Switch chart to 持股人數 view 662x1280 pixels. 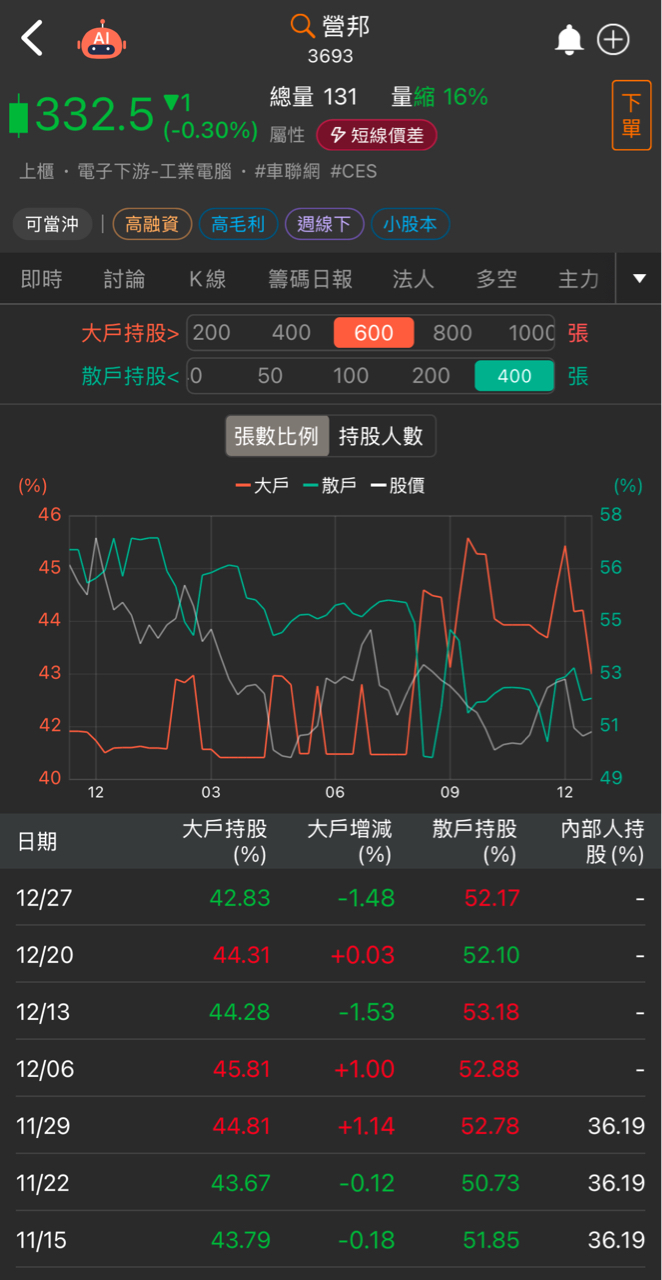tap(381, 436)
